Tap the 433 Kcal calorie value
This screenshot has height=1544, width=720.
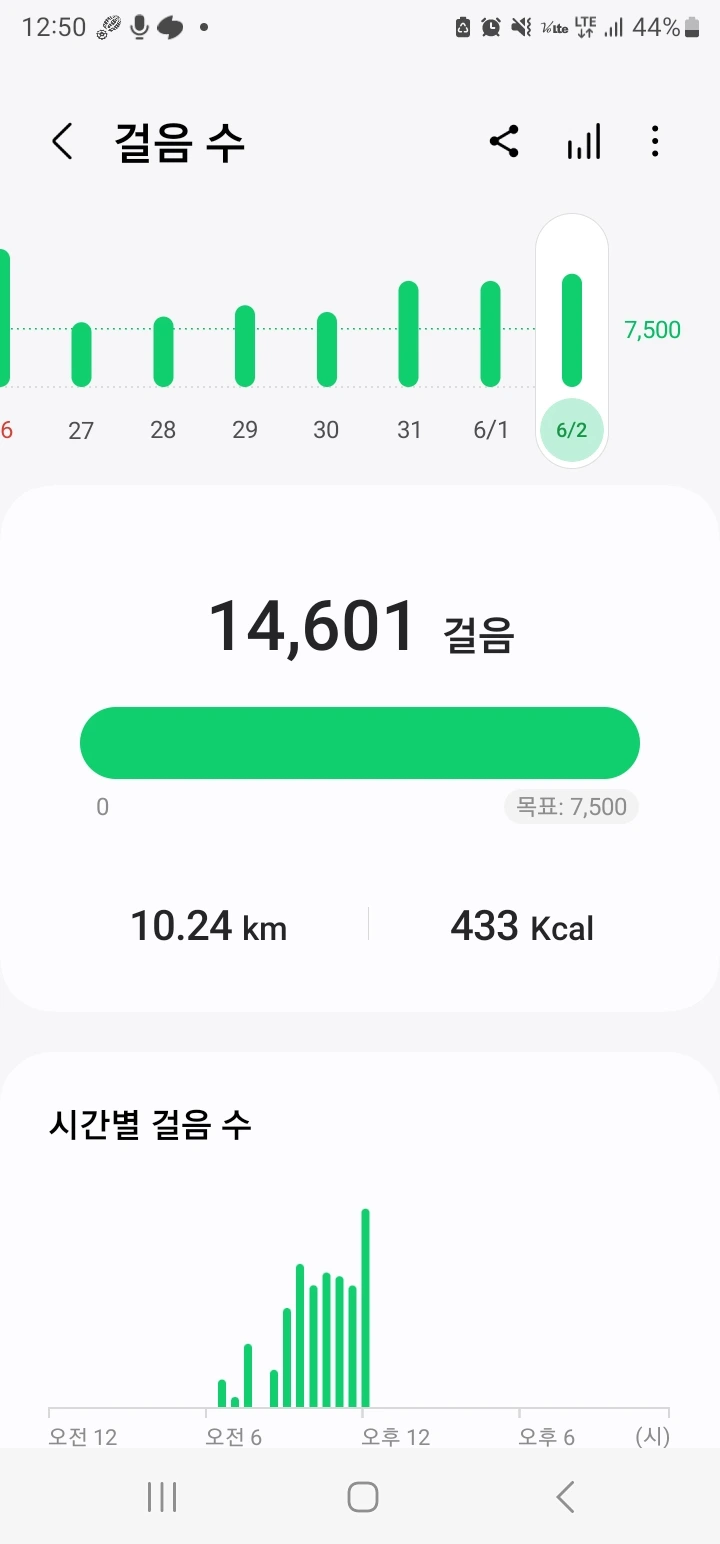coord(521,925)
